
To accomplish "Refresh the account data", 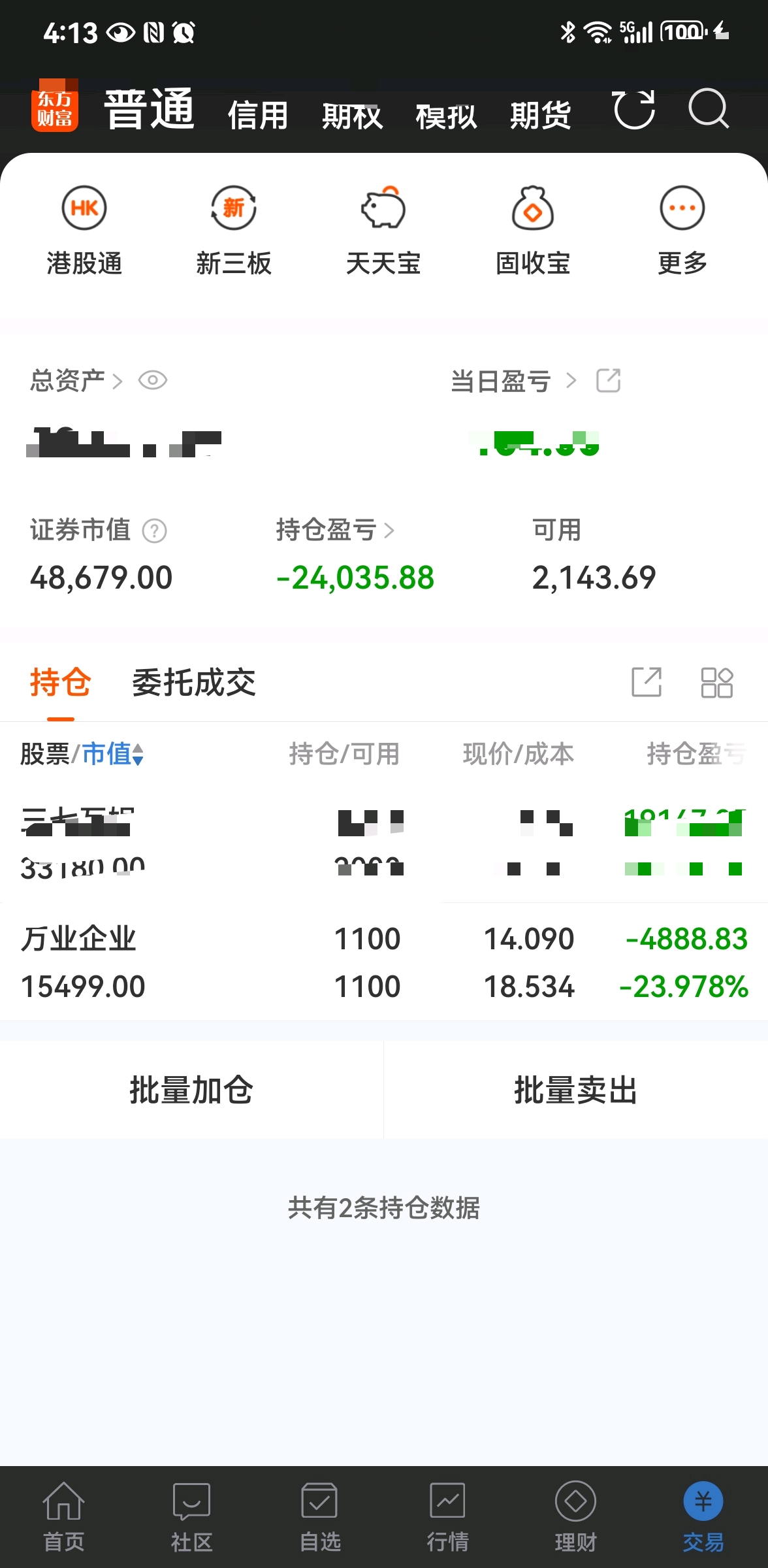I will point(633,109).
